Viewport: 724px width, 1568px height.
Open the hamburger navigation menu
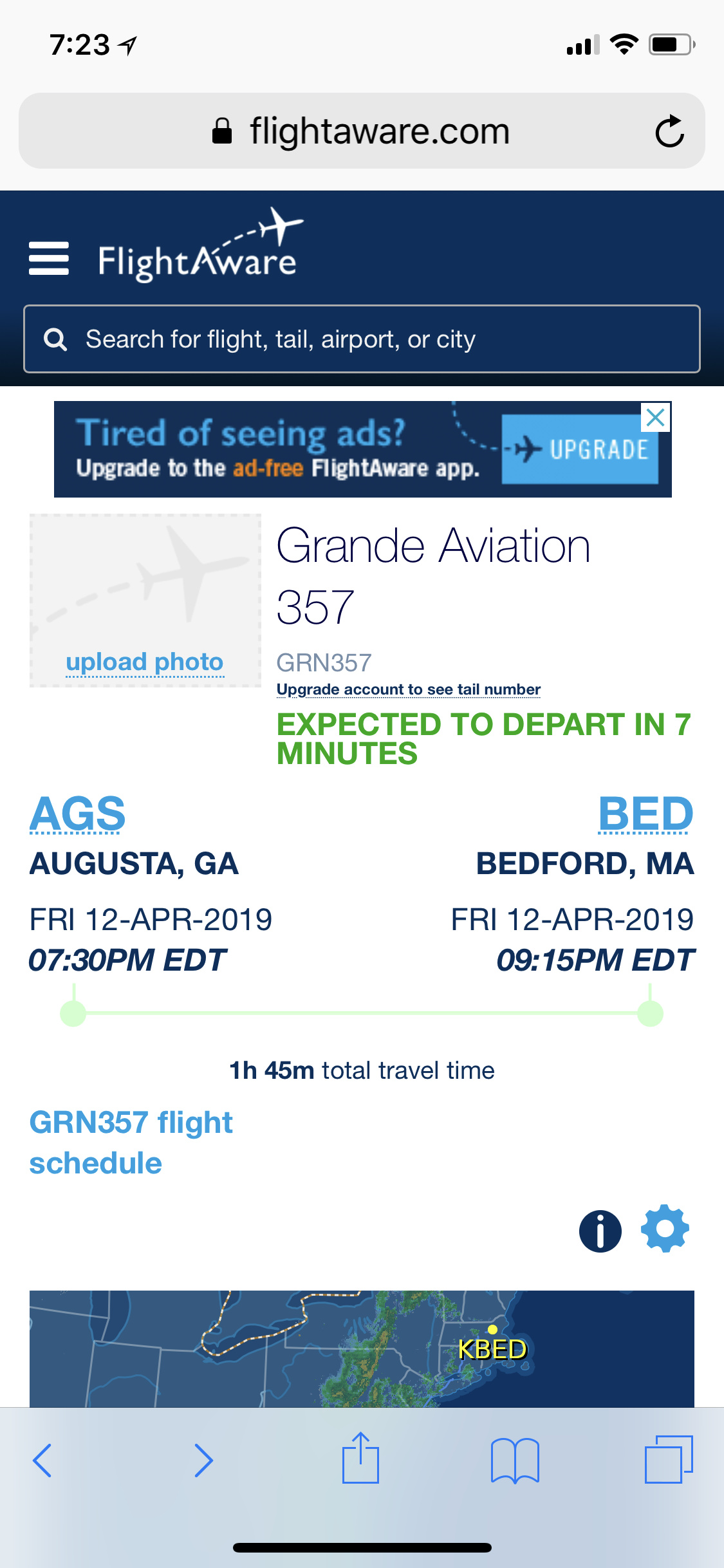[x=49, y=259]
